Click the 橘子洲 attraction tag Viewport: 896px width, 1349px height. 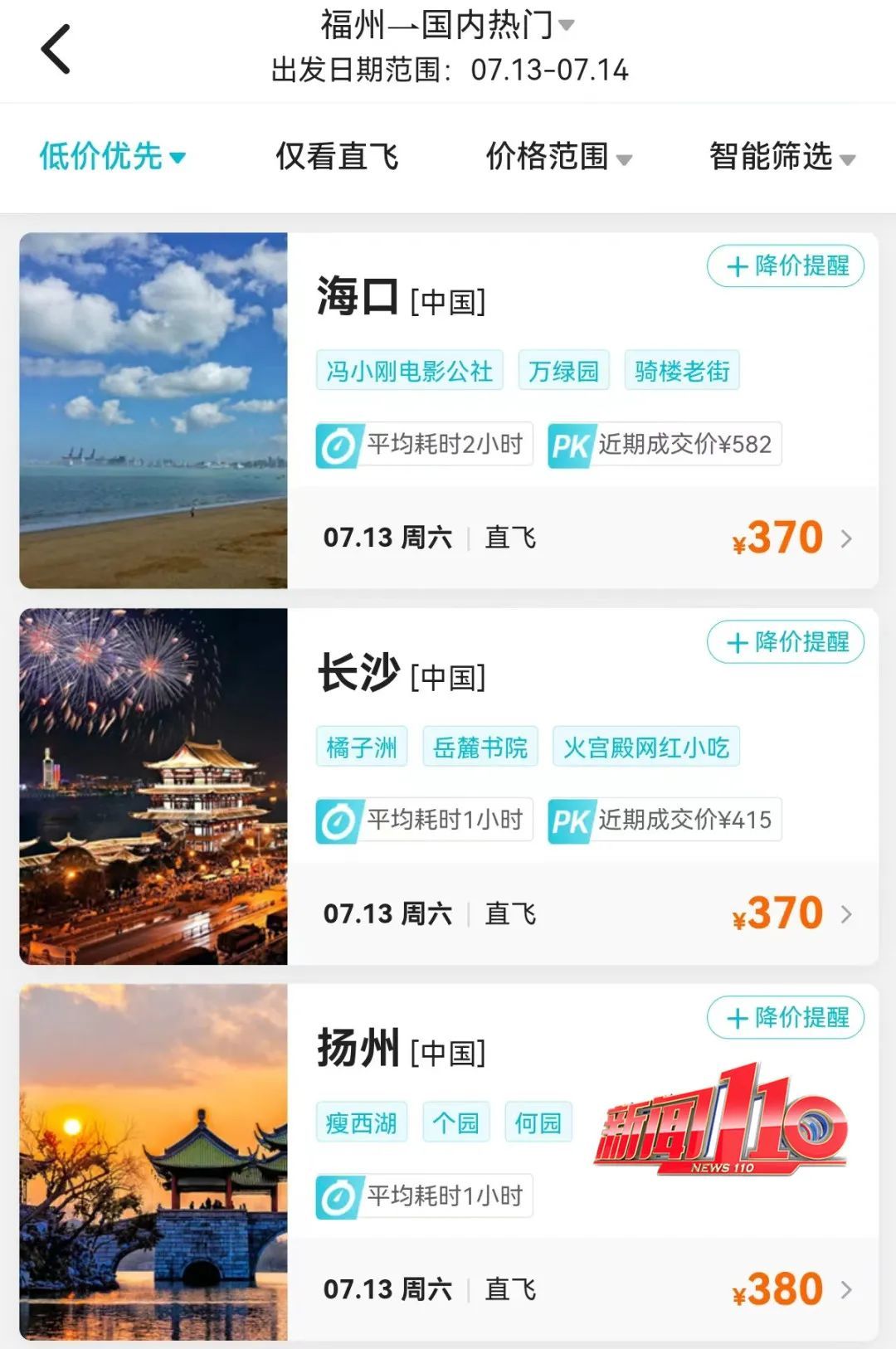361,746
